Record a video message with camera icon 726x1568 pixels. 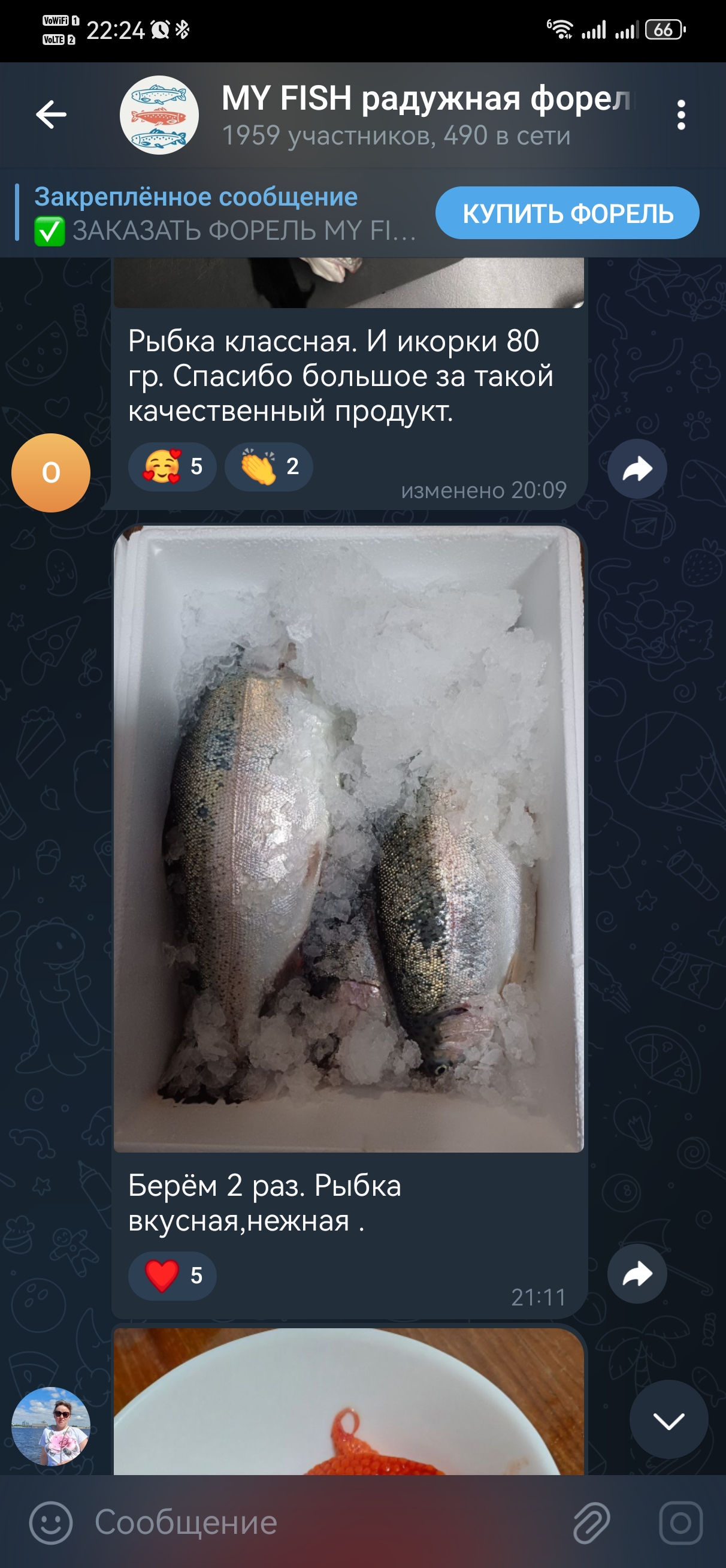coord(680,1523)
